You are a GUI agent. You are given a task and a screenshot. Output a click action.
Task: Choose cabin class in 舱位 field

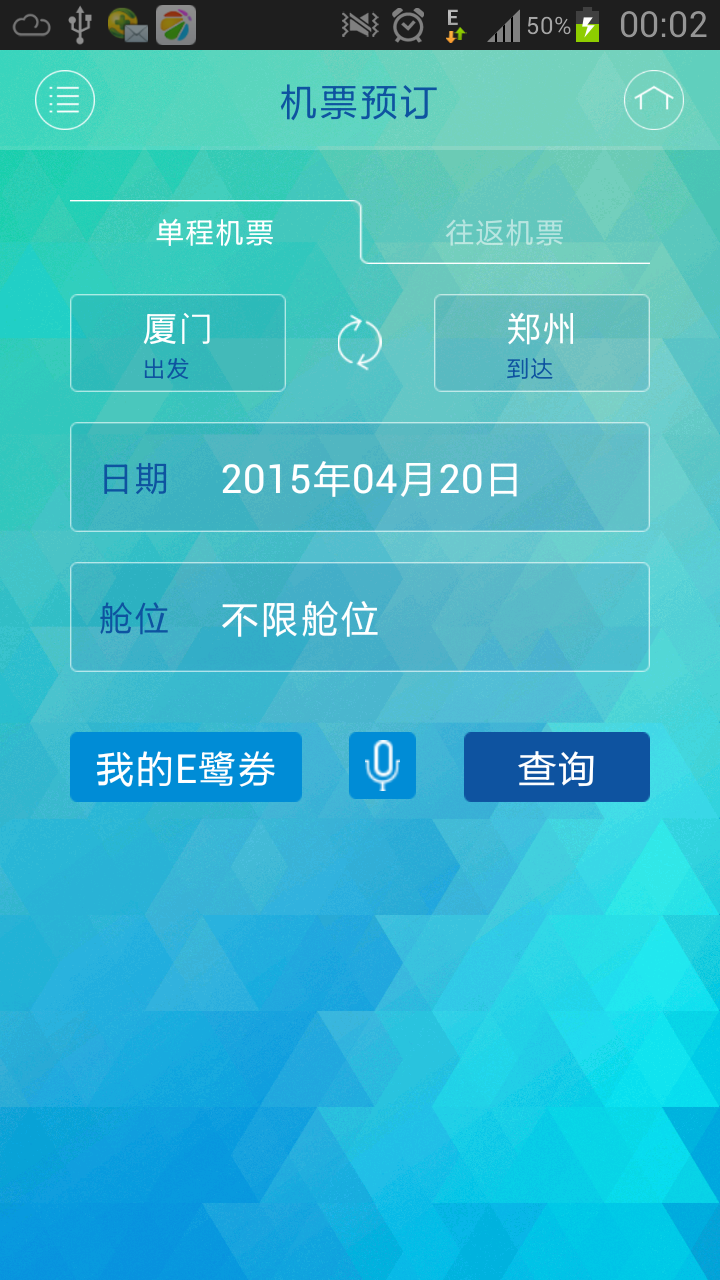[x=360, y=618]
